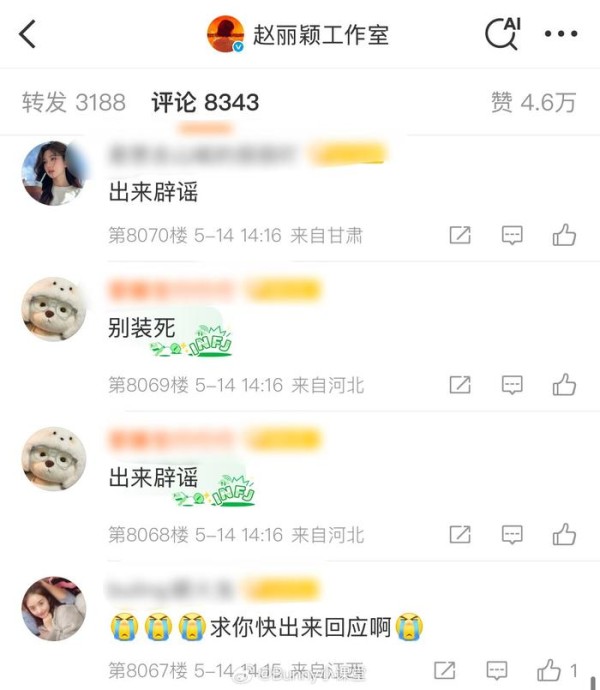Switch to the 转发 3188 tab

tap(74, 102)
